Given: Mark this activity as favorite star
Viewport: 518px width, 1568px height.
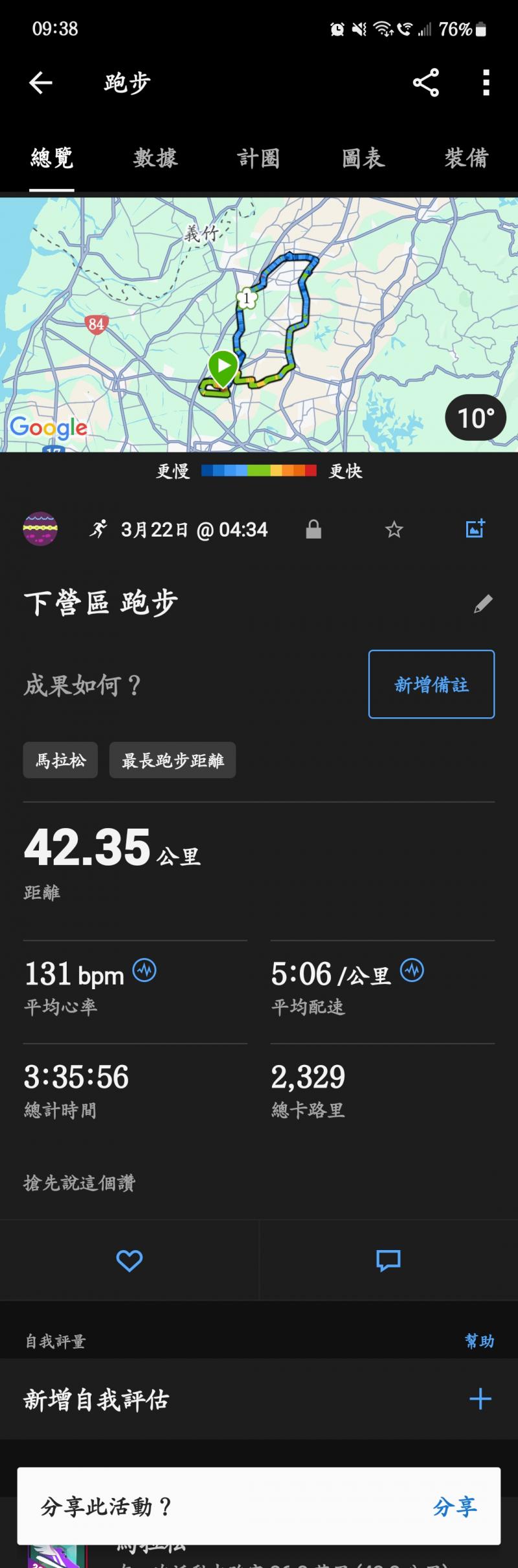Looking at the screenshot, I should 394,530.
